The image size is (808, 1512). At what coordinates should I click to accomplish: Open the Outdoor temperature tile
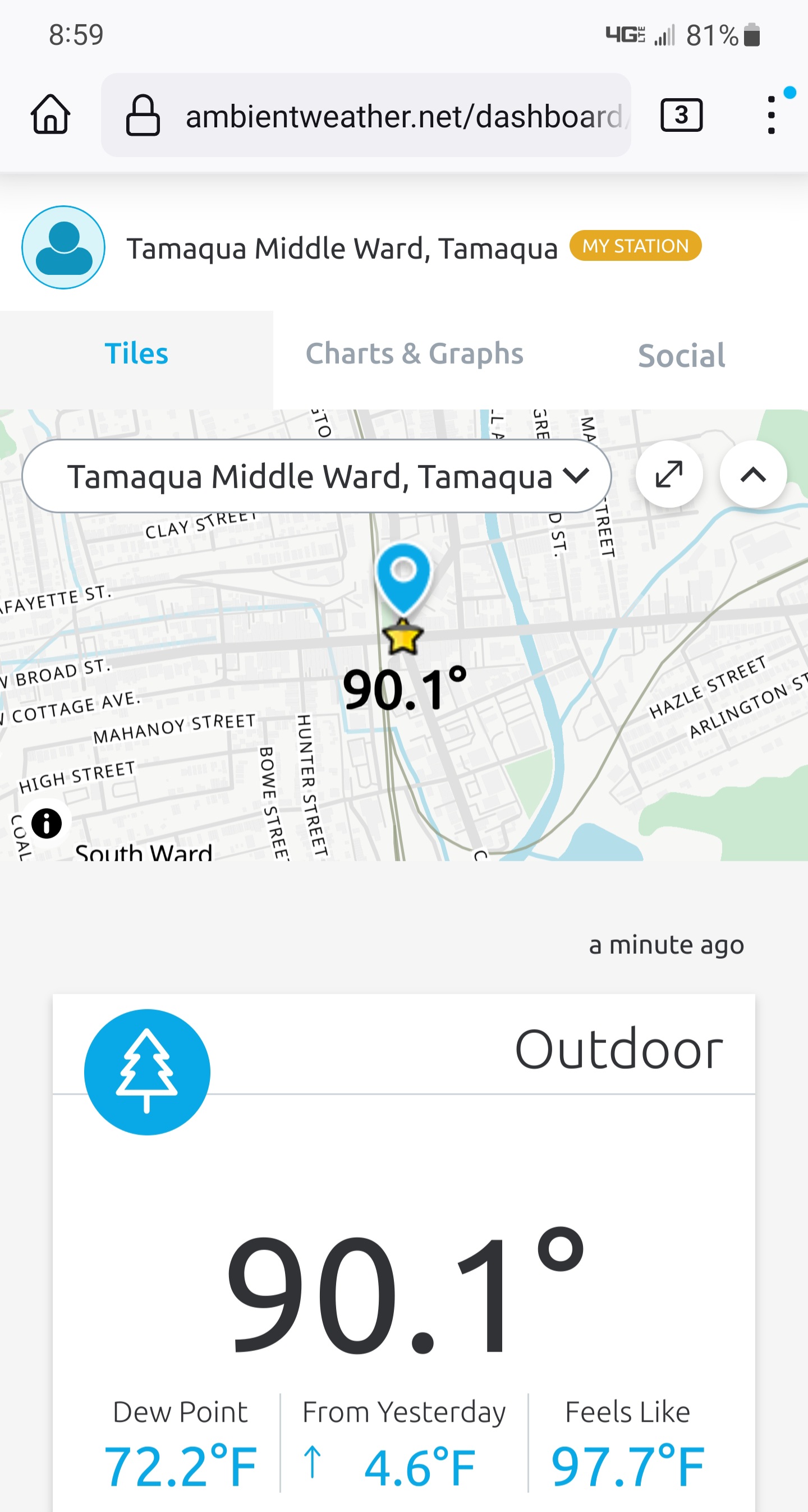coord(404,1253)
